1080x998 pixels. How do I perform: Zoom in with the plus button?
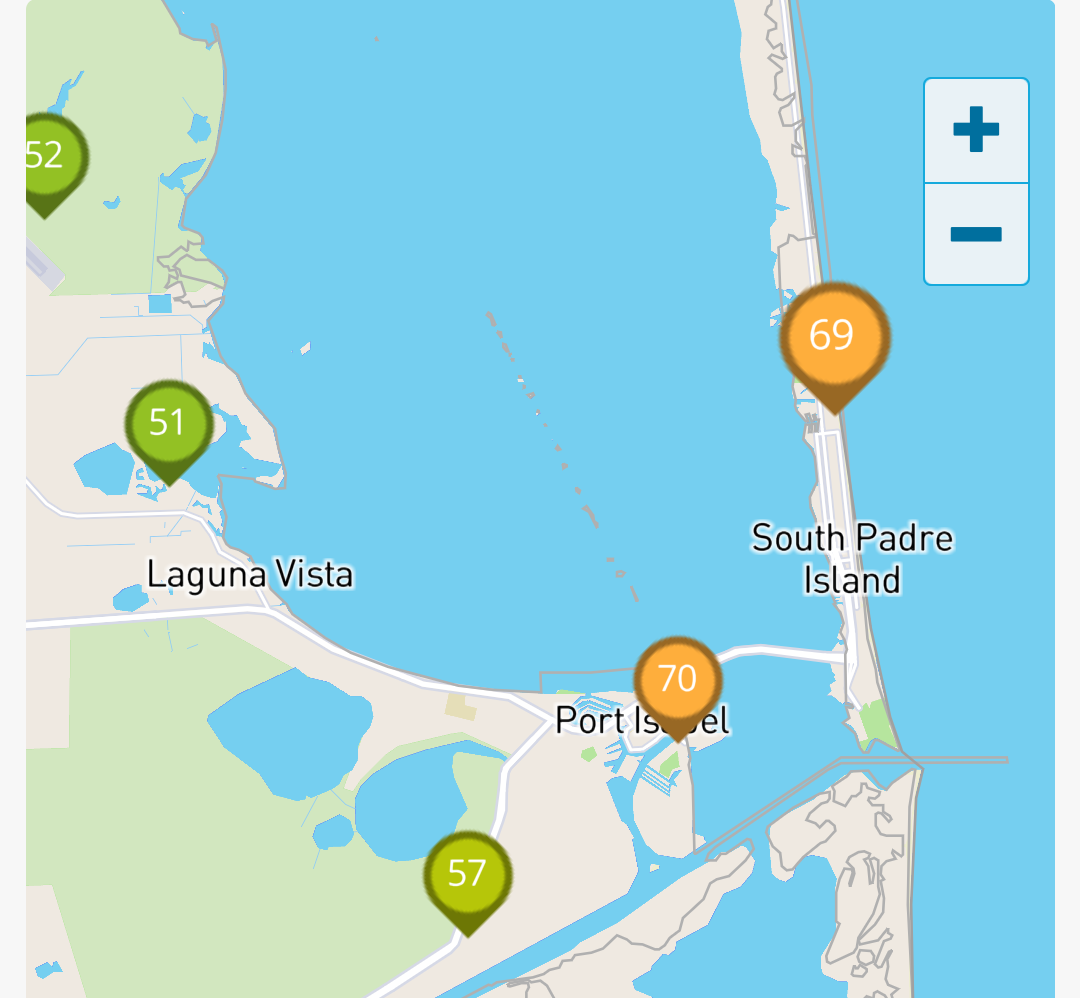pyautogui.click(x=976, y=131)
